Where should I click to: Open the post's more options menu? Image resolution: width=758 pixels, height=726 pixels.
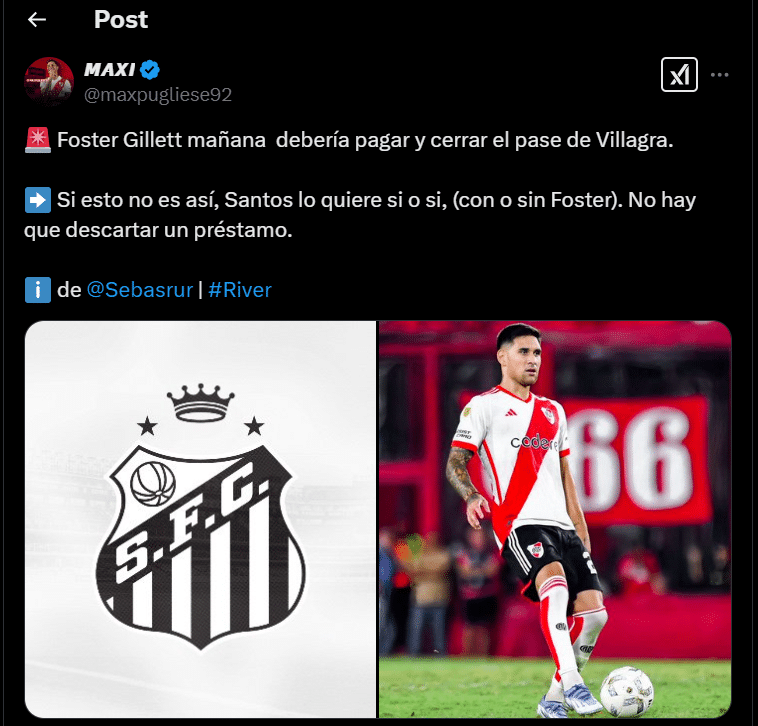(x=719, y=75)
